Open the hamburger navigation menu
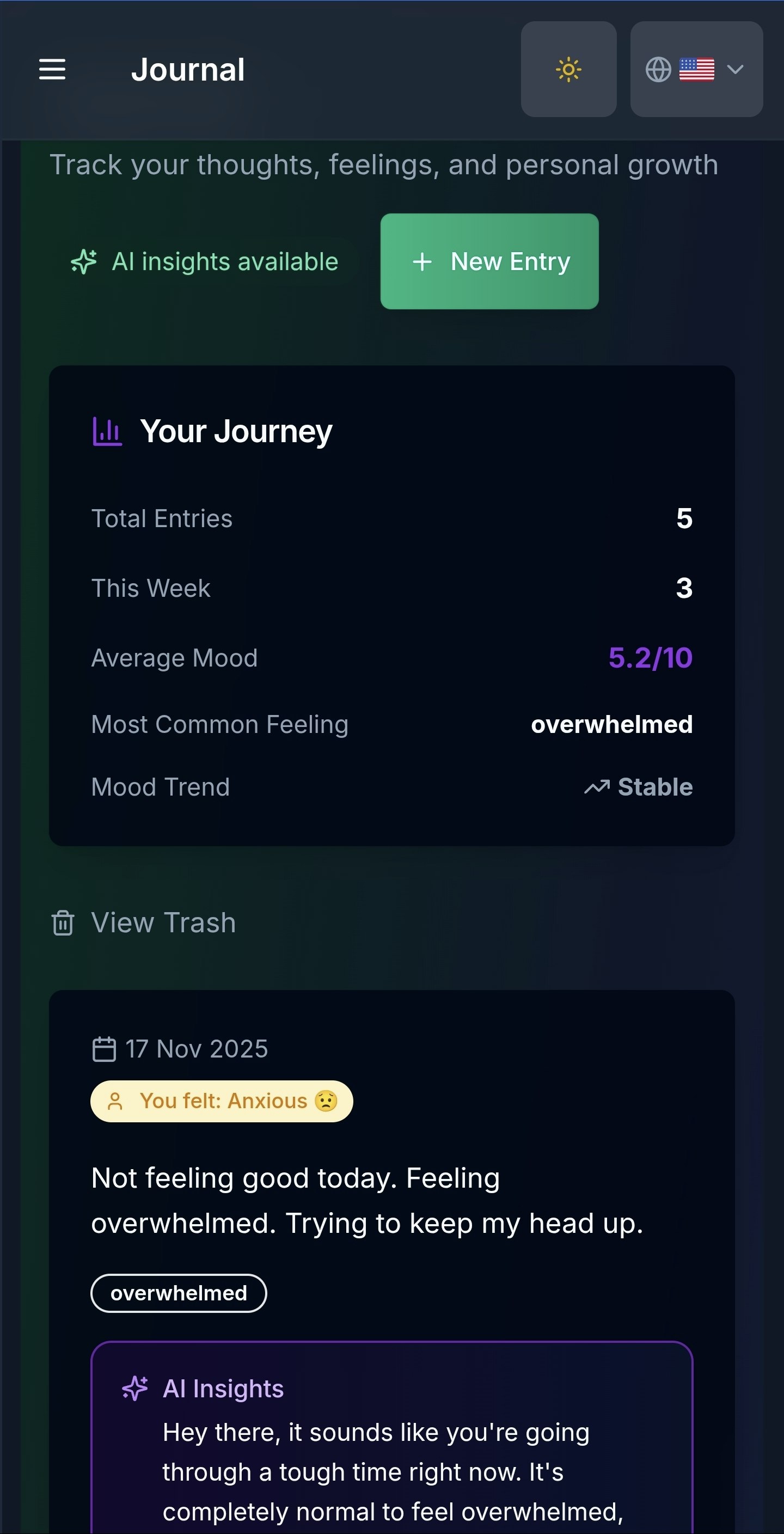The image size is (784, 1534). 52,70
